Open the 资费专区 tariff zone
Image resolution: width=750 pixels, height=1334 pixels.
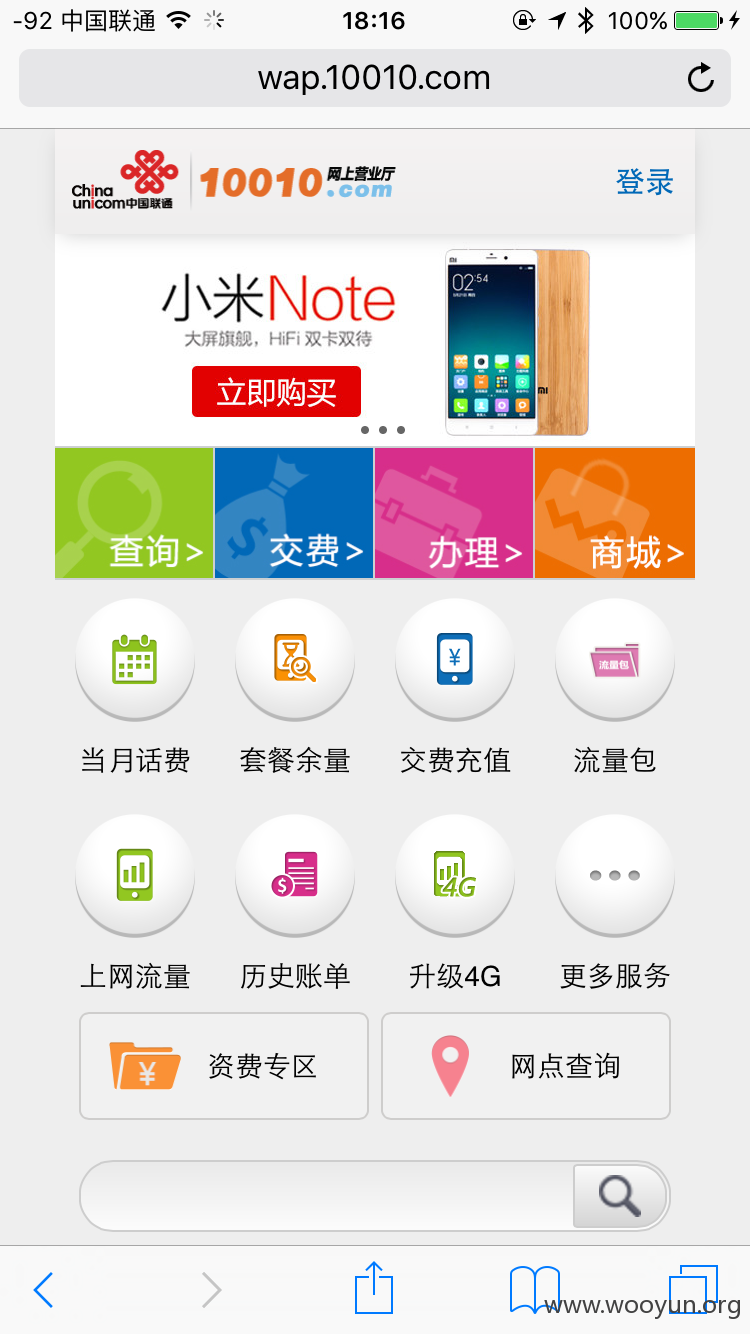[x=224, y=1066]
